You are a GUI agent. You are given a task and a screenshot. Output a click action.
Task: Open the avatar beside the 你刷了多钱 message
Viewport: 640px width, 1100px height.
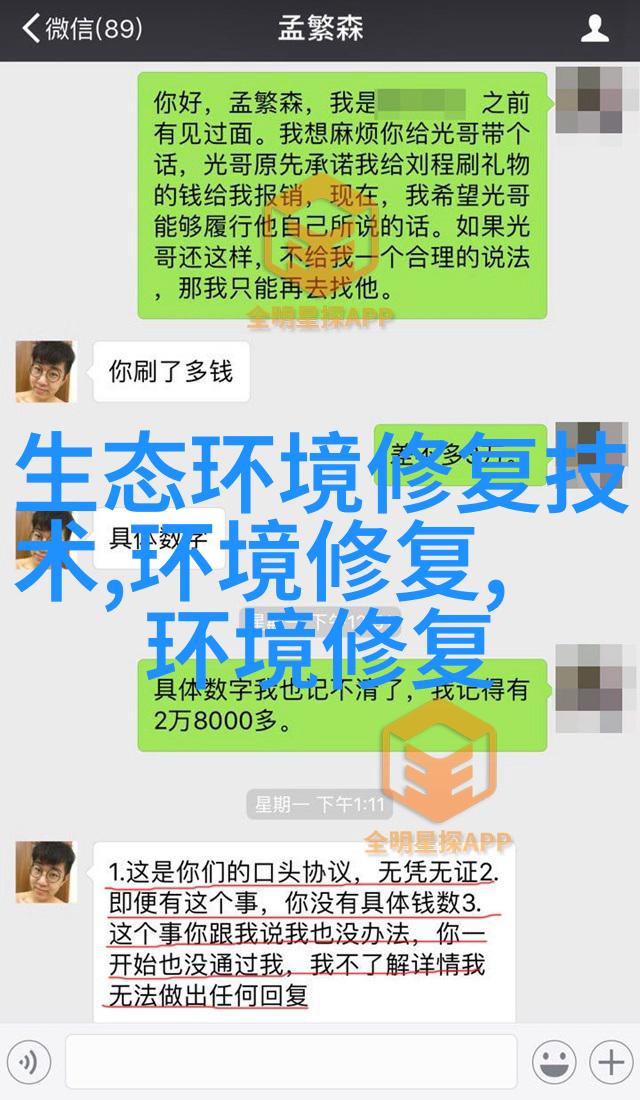coord(45,372)
